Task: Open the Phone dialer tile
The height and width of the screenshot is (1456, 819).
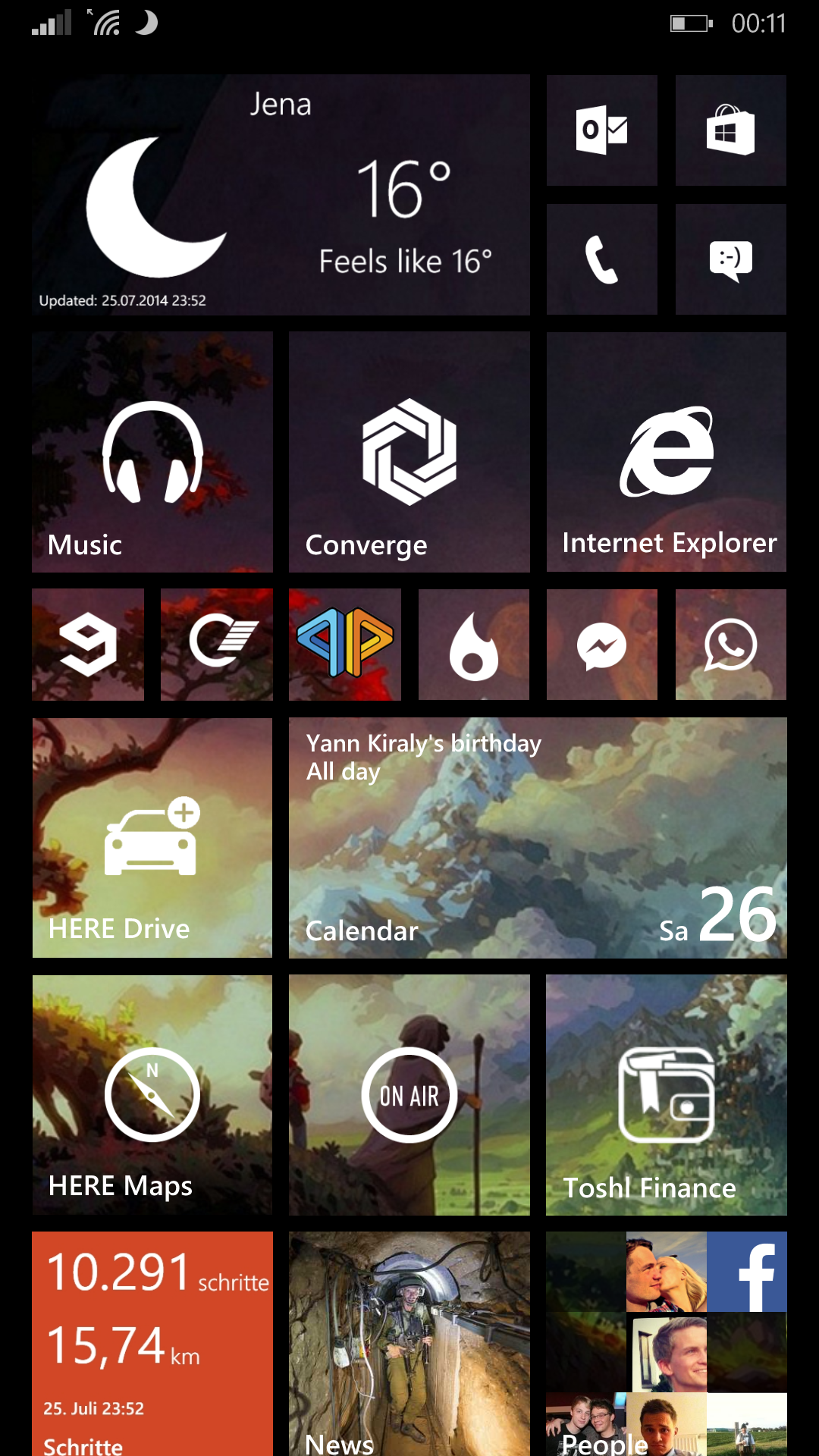Action: (x=602, y=259)
